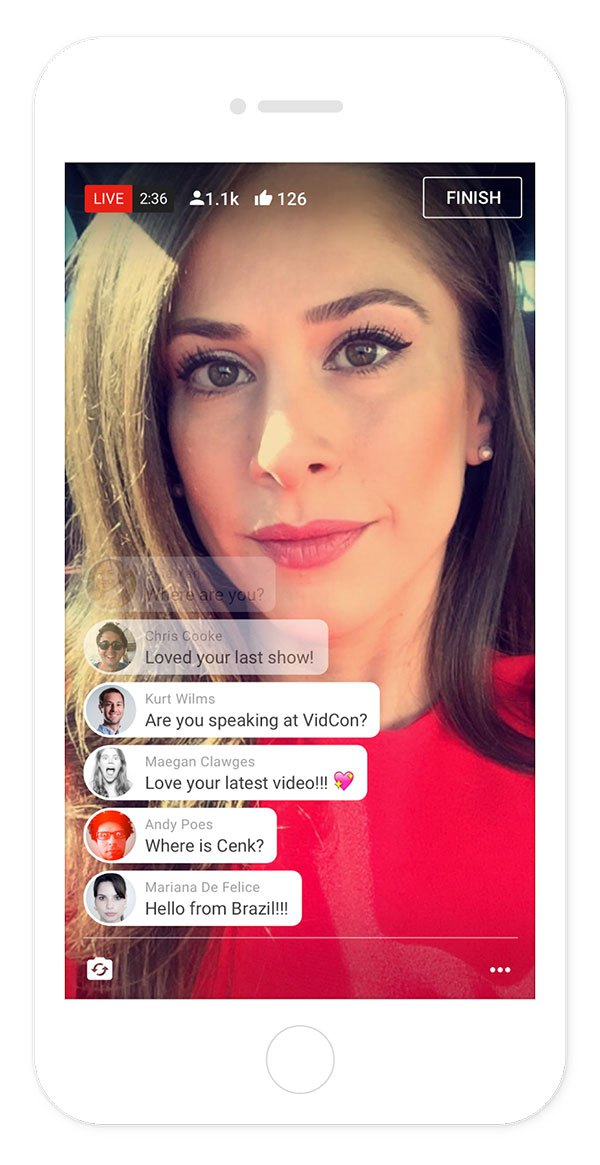This screenshot has height=1165, width=600.
Task: Select Maegan Clawges' comment
Action: (226, 773)
